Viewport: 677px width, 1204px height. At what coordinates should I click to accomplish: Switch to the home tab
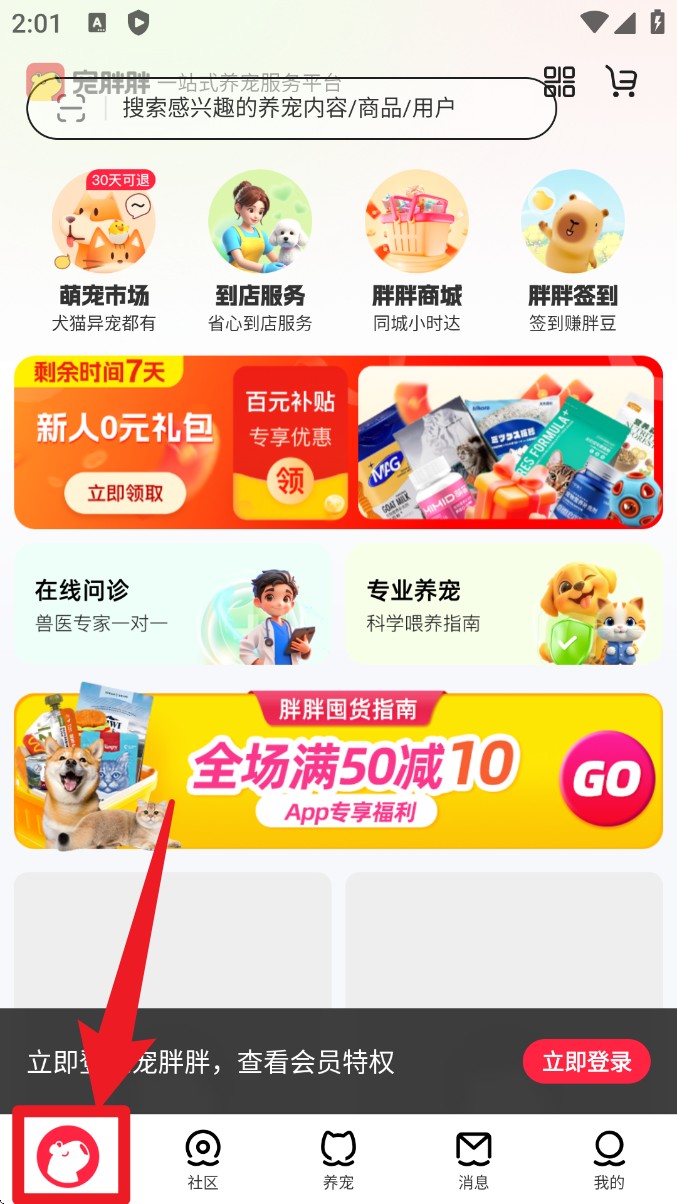pyautogui.click(x=68, y=1157)
